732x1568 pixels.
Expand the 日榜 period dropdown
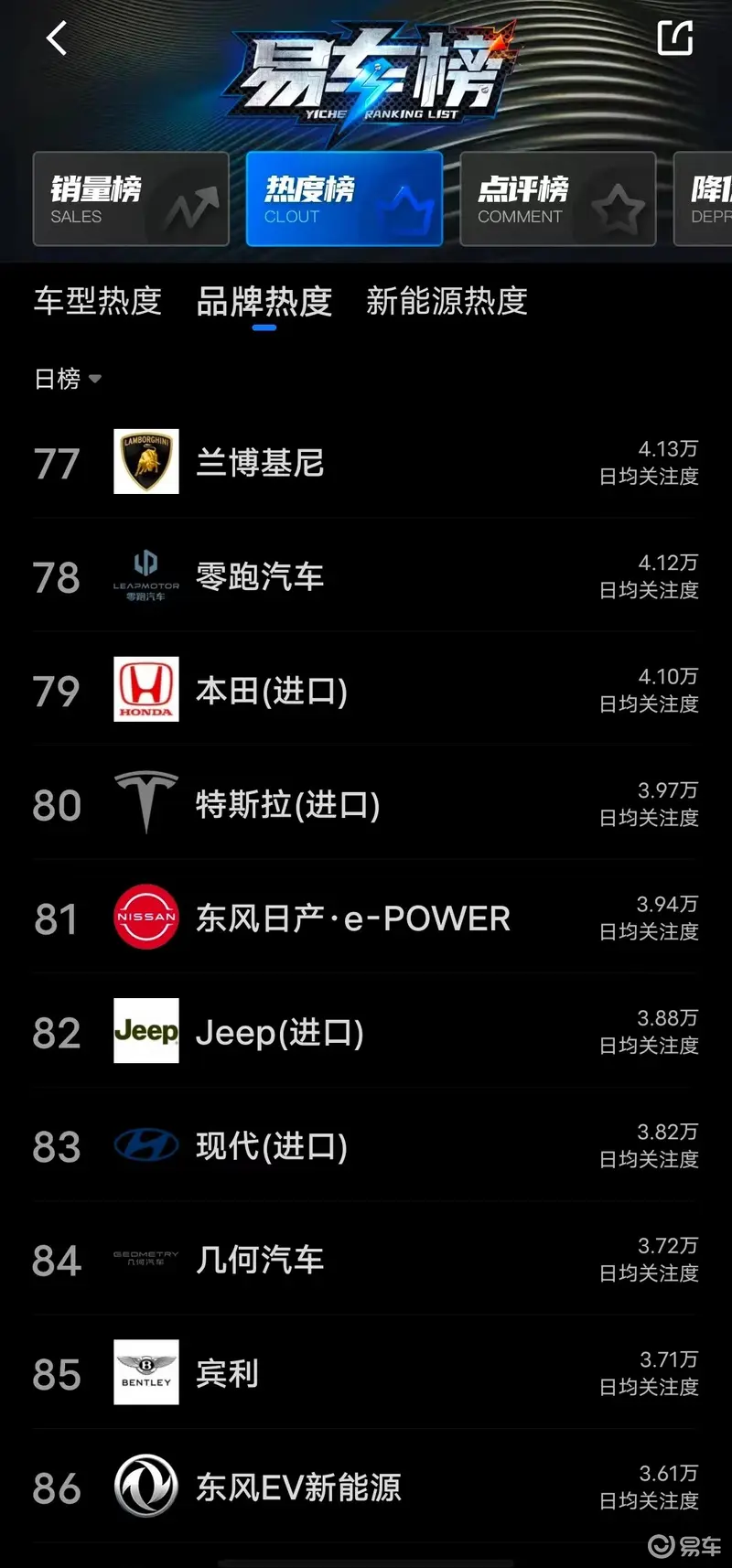click(x=68, y=379)
